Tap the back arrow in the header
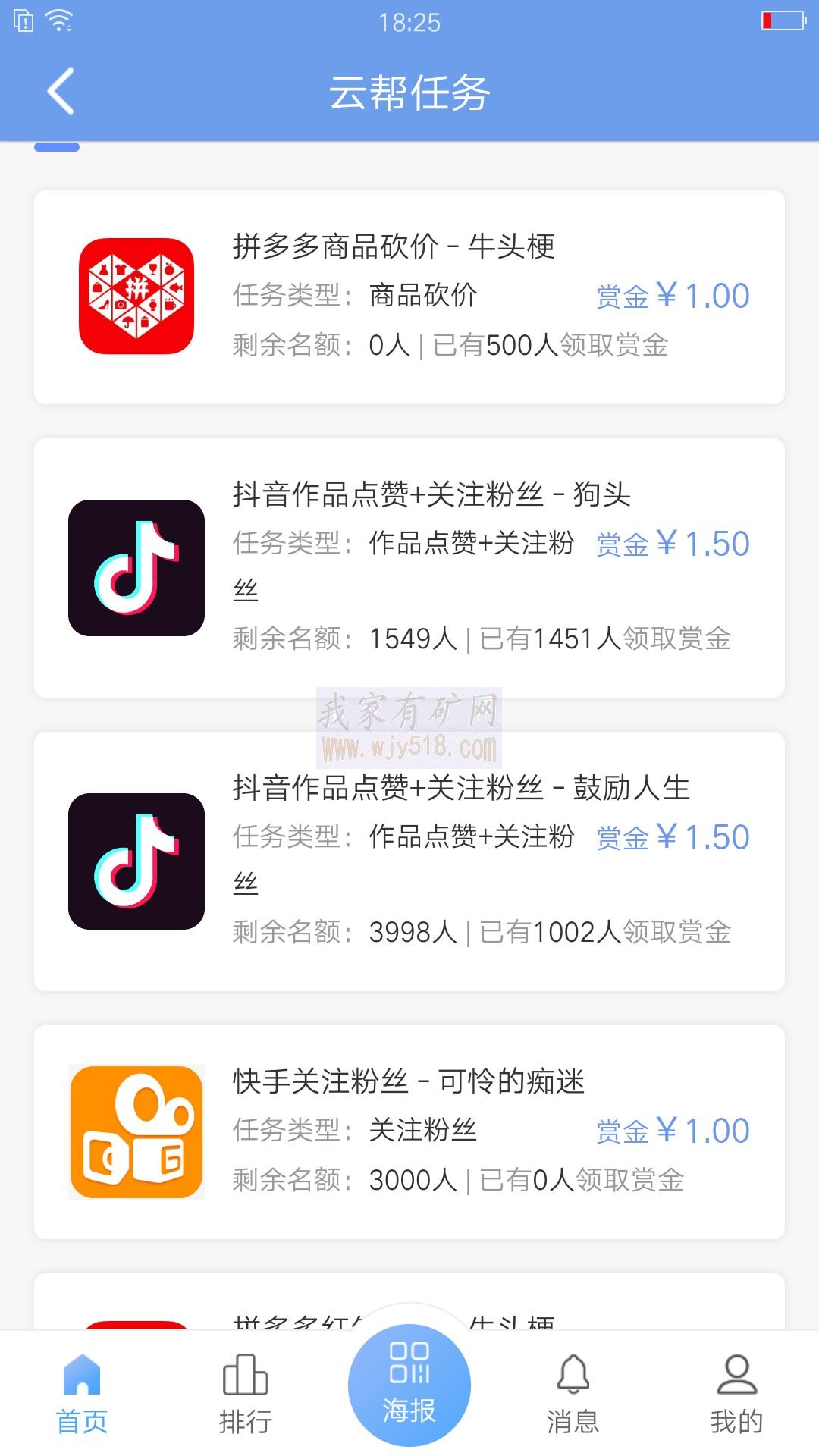 60,91
